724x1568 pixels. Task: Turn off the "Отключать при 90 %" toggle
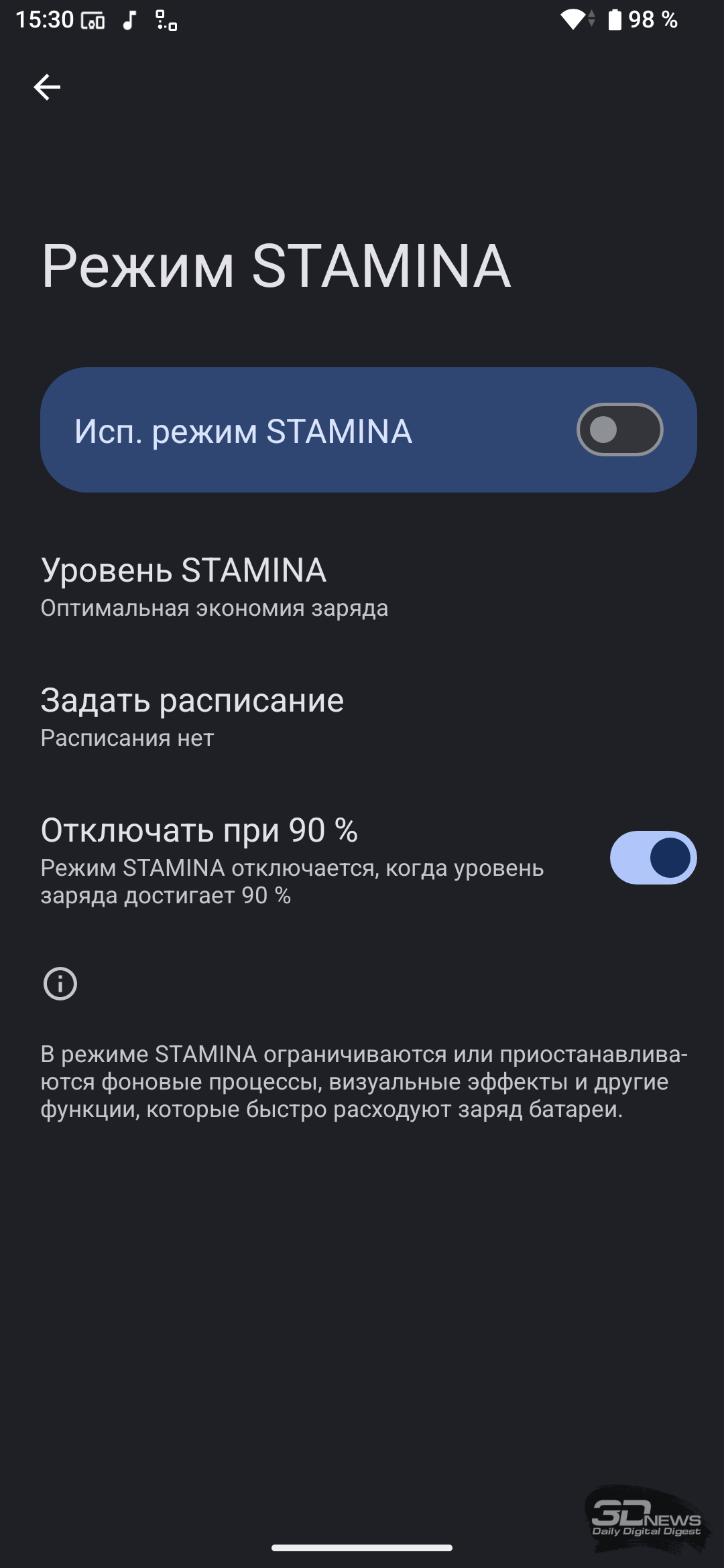(x=652, y=858)
